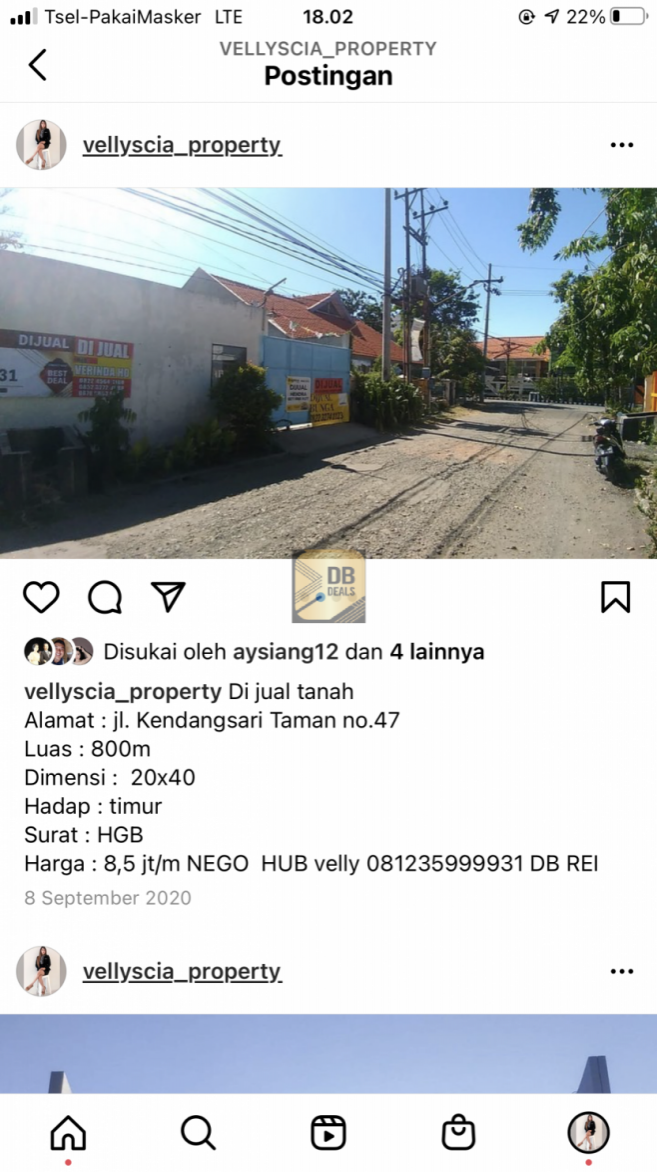
Task: Open the land-for-sale photo post
Action: (x=328, y=373)
